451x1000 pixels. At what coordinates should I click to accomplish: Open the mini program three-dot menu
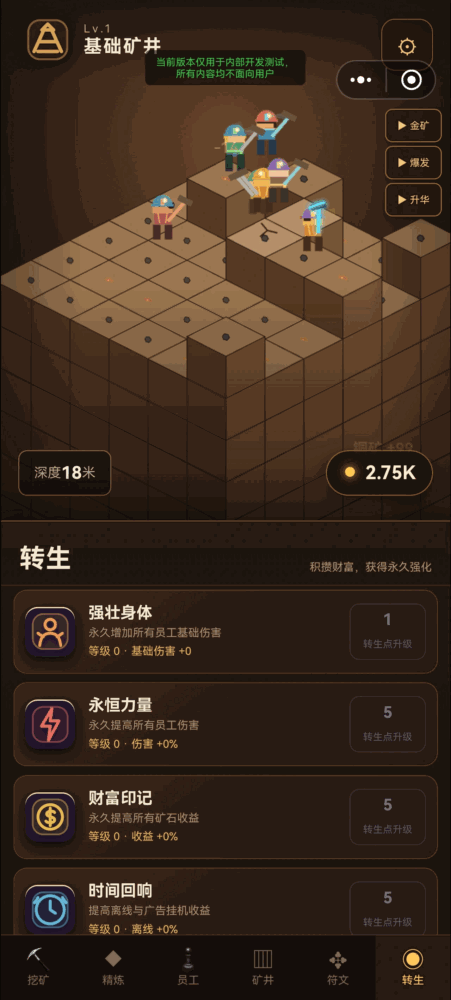tap(361, 80)
